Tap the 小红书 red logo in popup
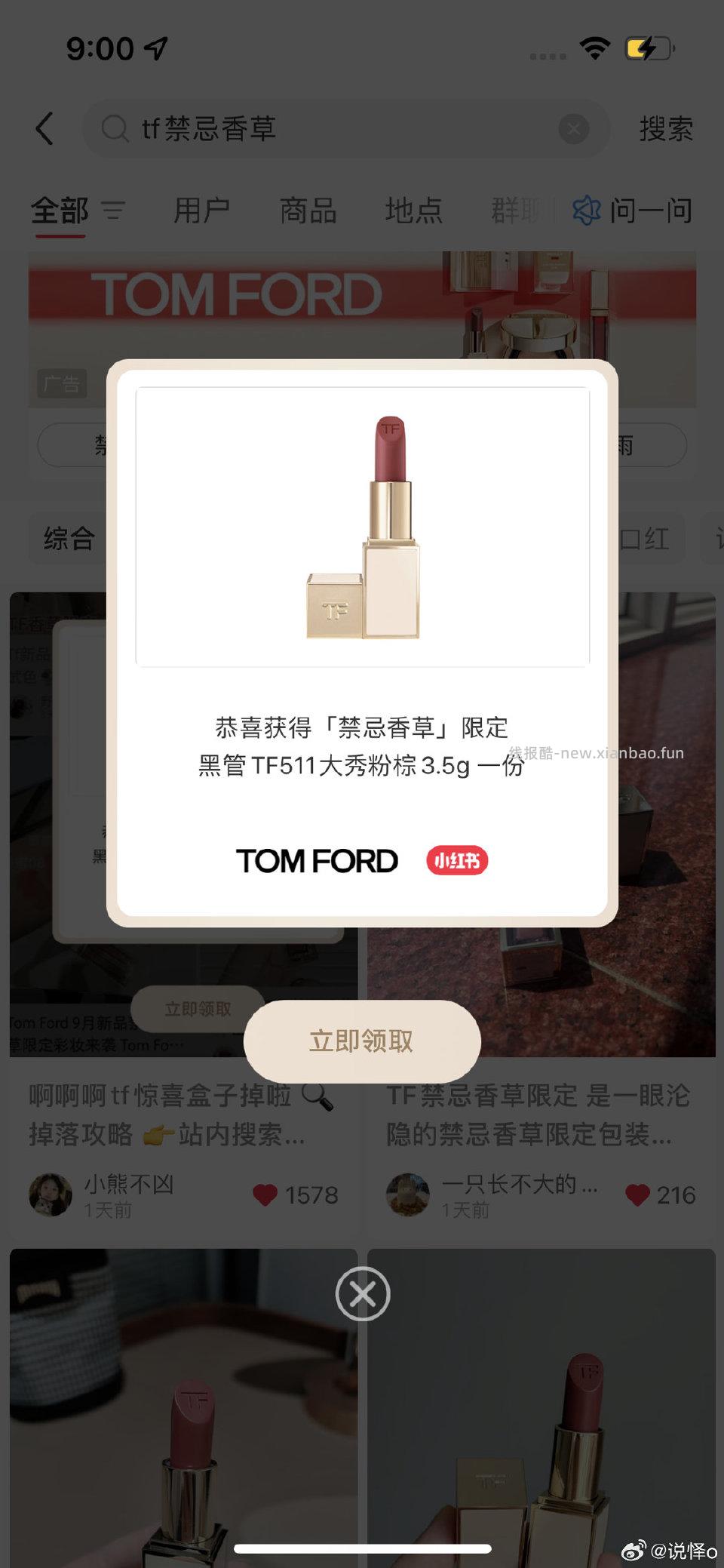The height and width of the screenshot is (1568, 724). [456, 860]
